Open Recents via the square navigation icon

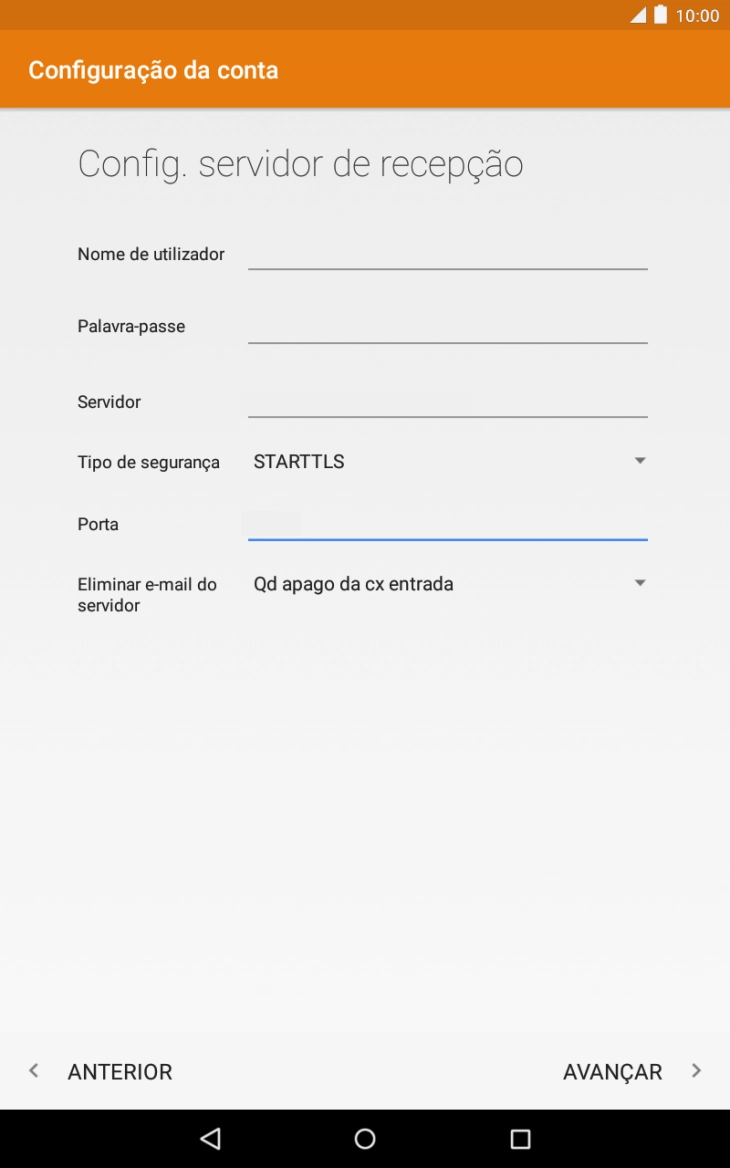[520, 1137]
